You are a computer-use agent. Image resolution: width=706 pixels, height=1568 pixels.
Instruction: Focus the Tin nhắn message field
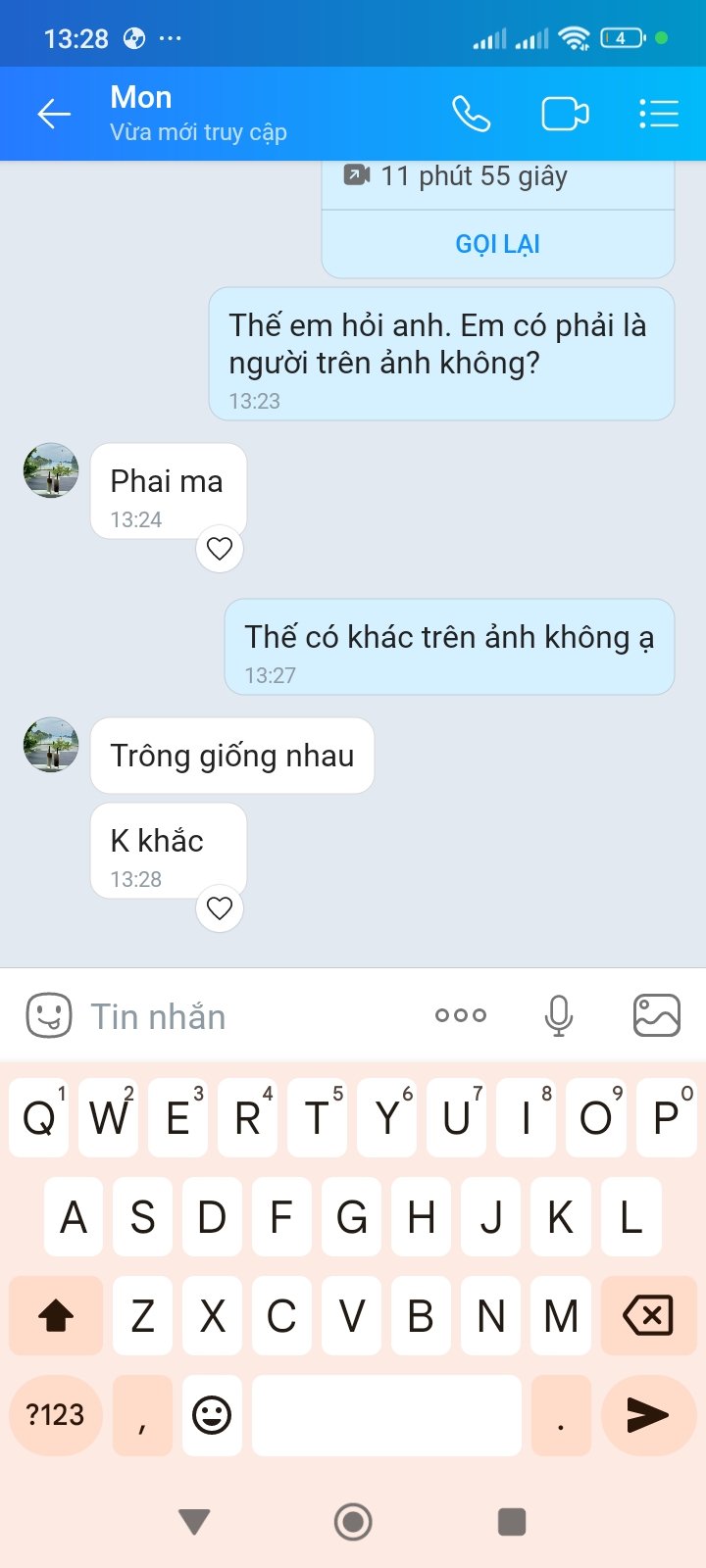tap(245, 1016)
